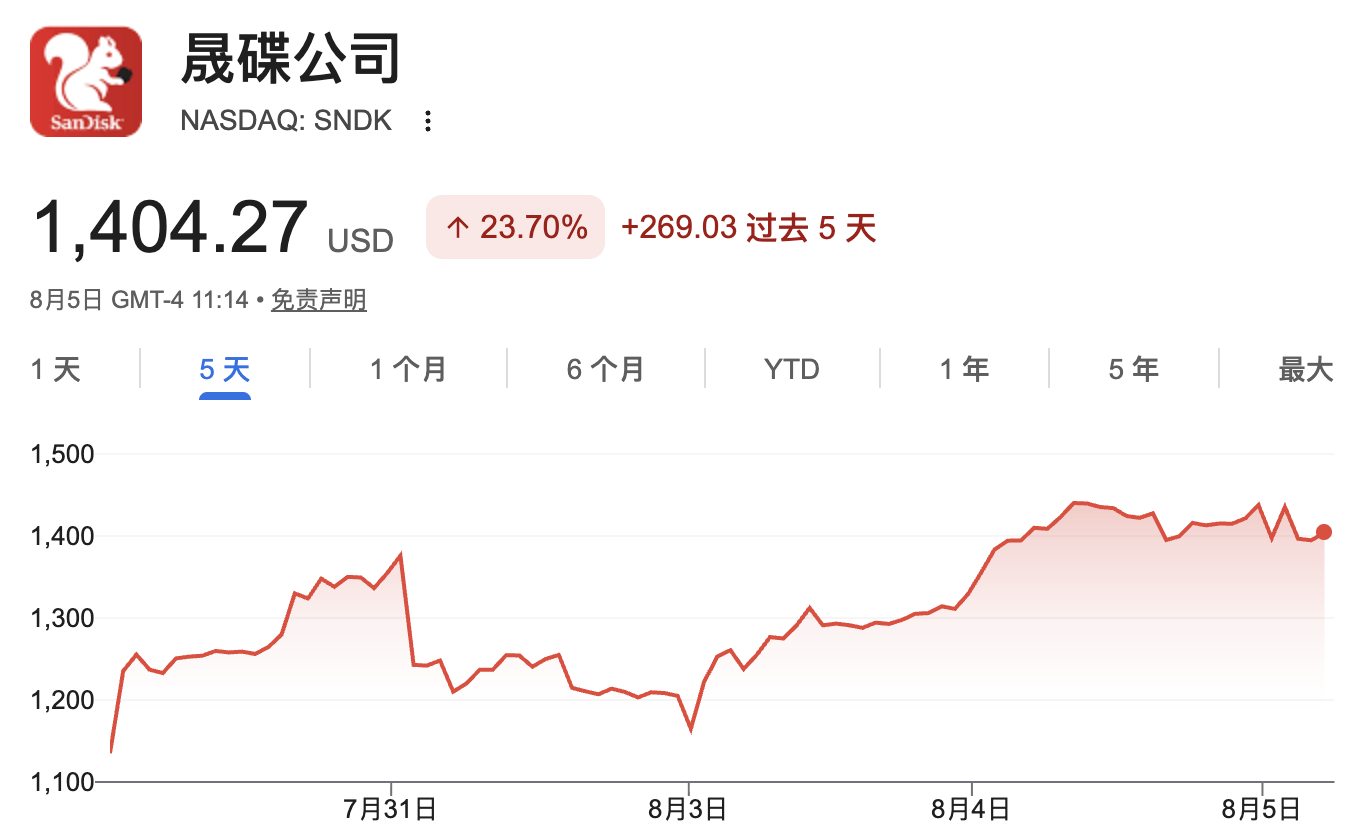Open the 免责声明 link
Viewport: 1362px width, 840px height.
[x=319, y=300]
